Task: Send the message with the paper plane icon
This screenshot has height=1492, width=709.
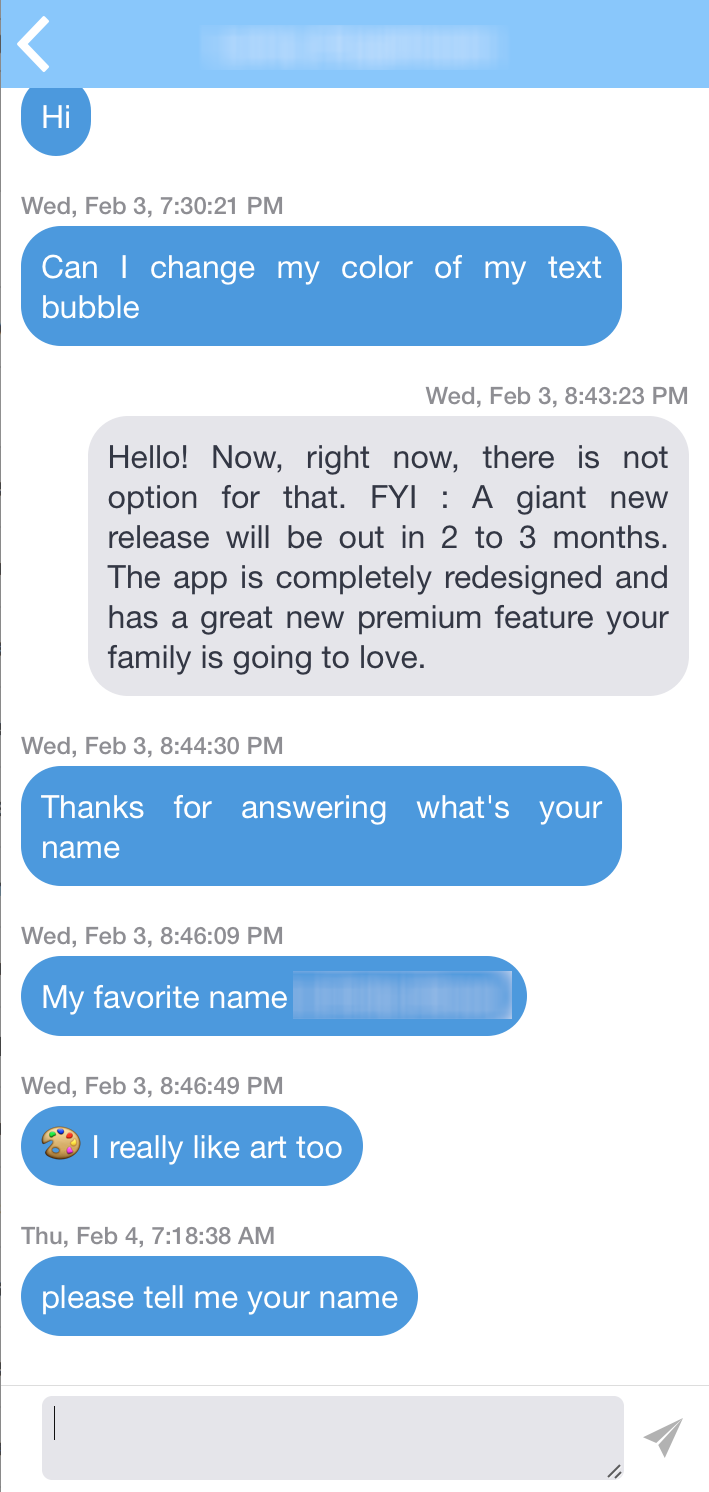Action: pos(663,1437)
